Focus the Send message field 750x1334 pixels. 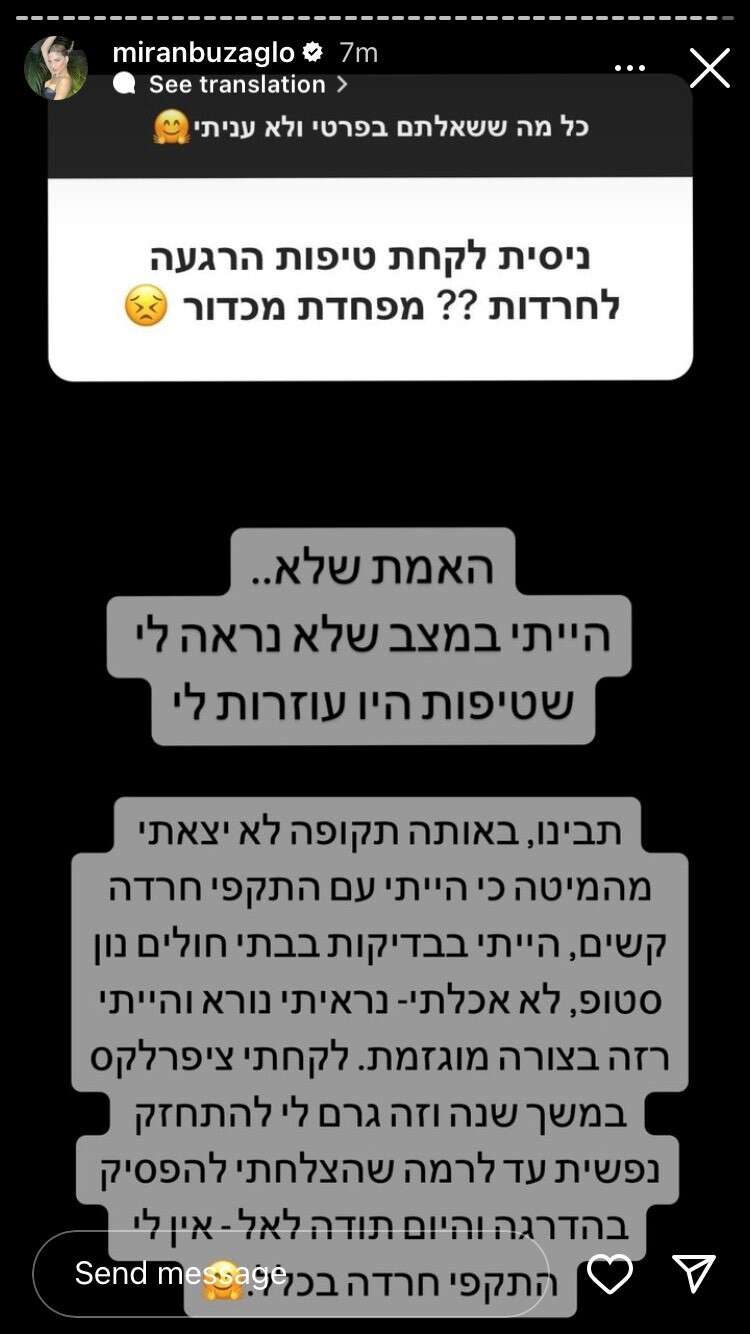tap(290, 1273)
